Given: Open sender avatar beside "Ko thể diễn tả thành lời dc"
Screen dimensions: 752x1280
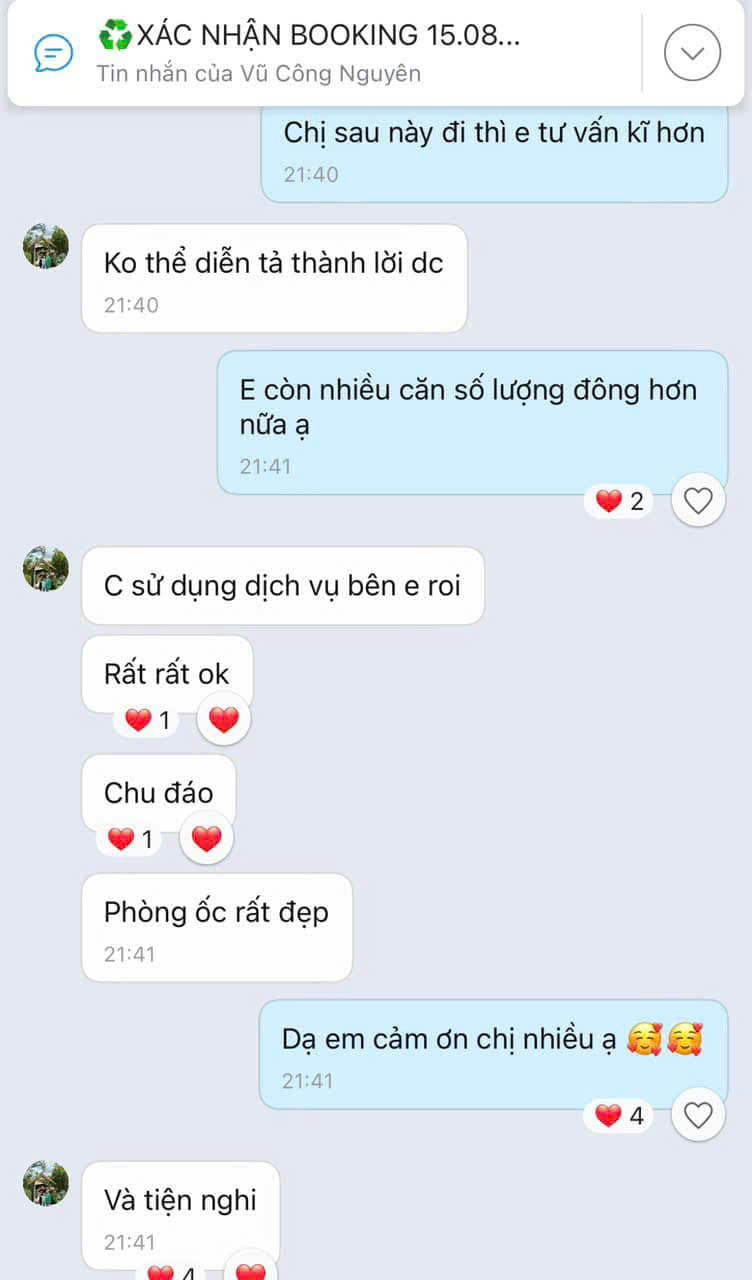Looking at the screenshot, I should 46,246.
